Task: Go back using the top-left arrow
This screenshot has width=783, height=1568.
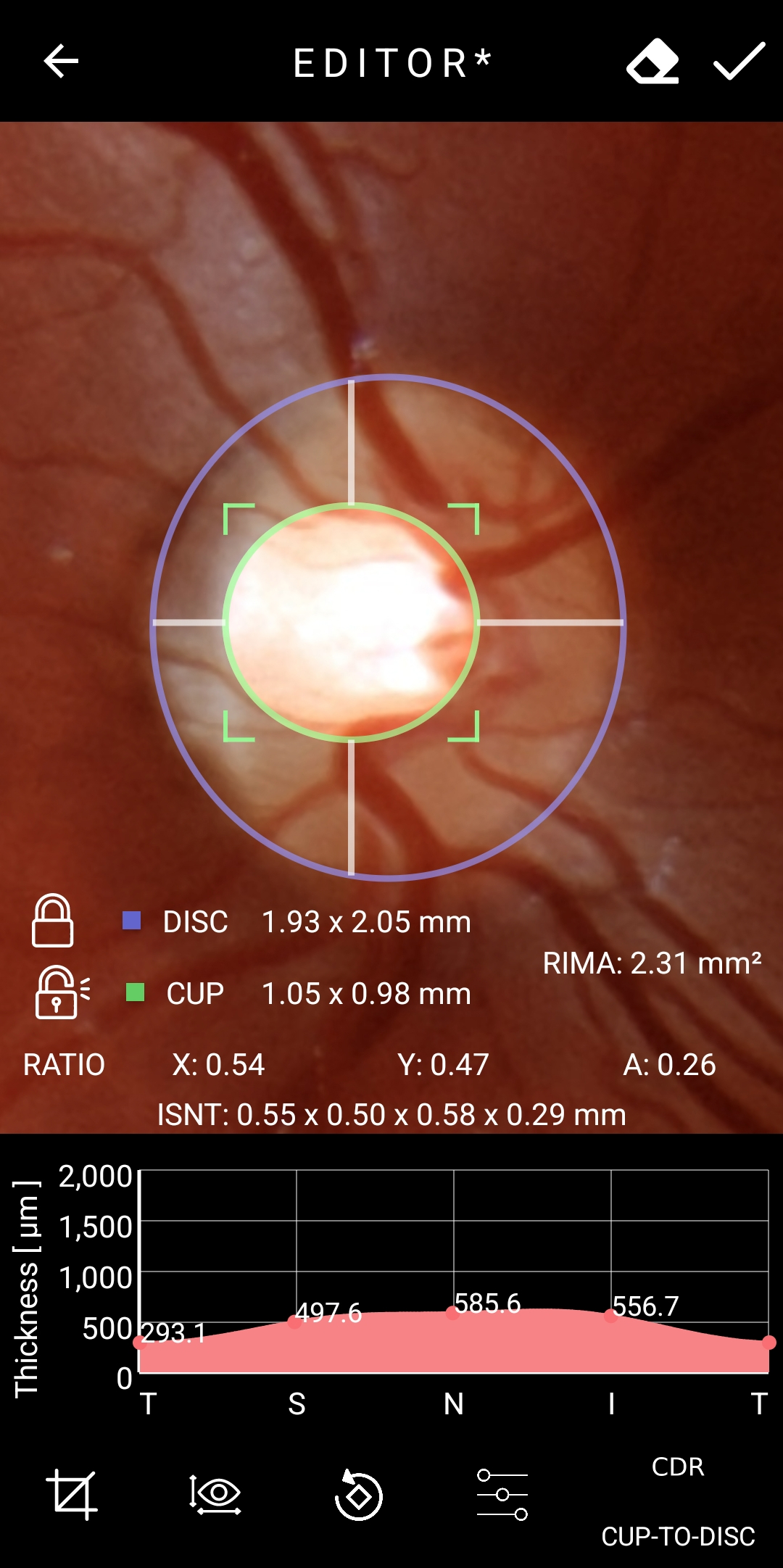Action: [61, 61]
